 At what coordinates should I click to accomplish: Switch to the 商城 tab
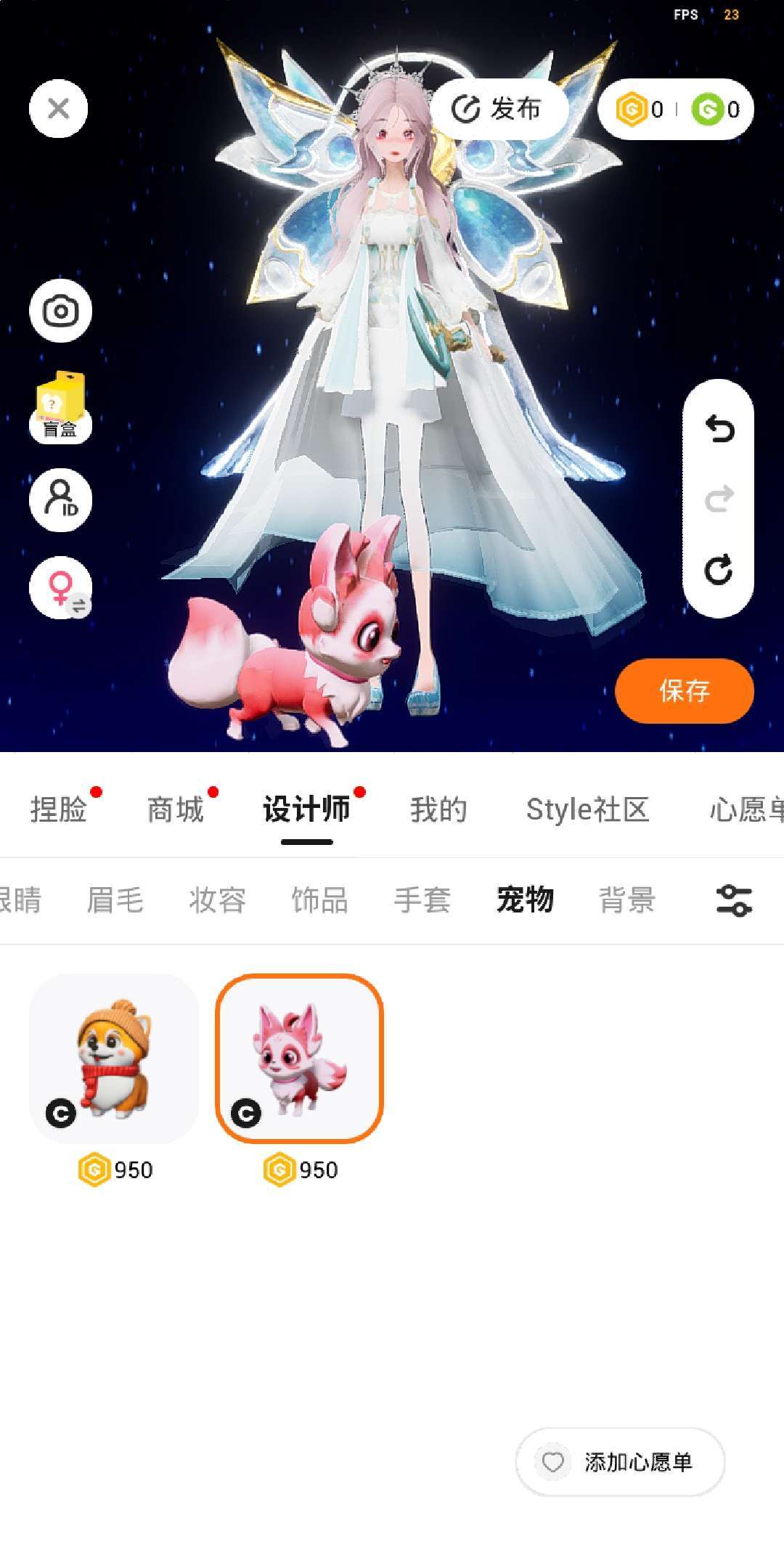(176, 809)
